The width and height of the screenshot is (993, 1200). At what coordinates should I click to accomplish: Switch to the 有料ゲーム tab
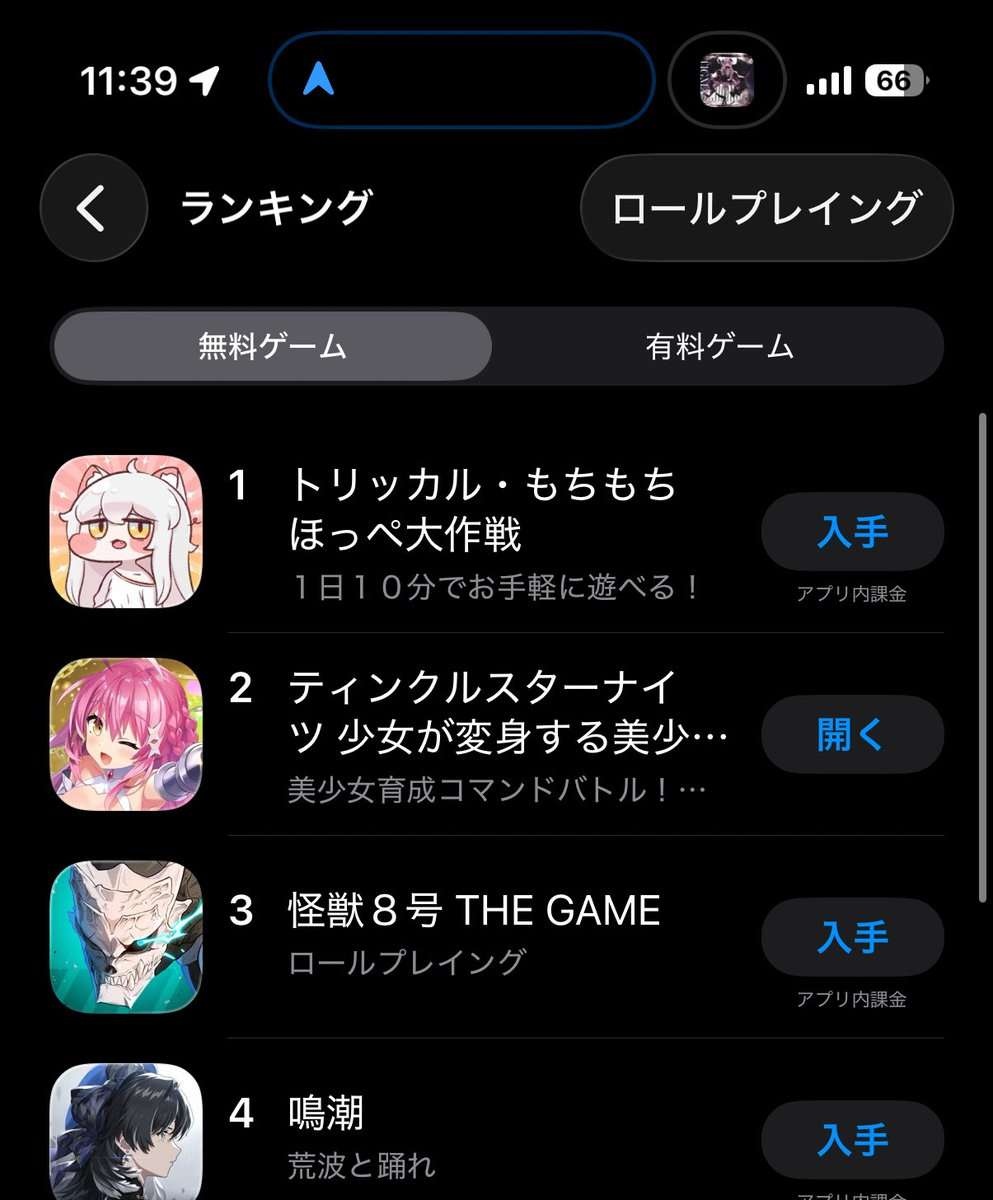(x=719, y=347)
